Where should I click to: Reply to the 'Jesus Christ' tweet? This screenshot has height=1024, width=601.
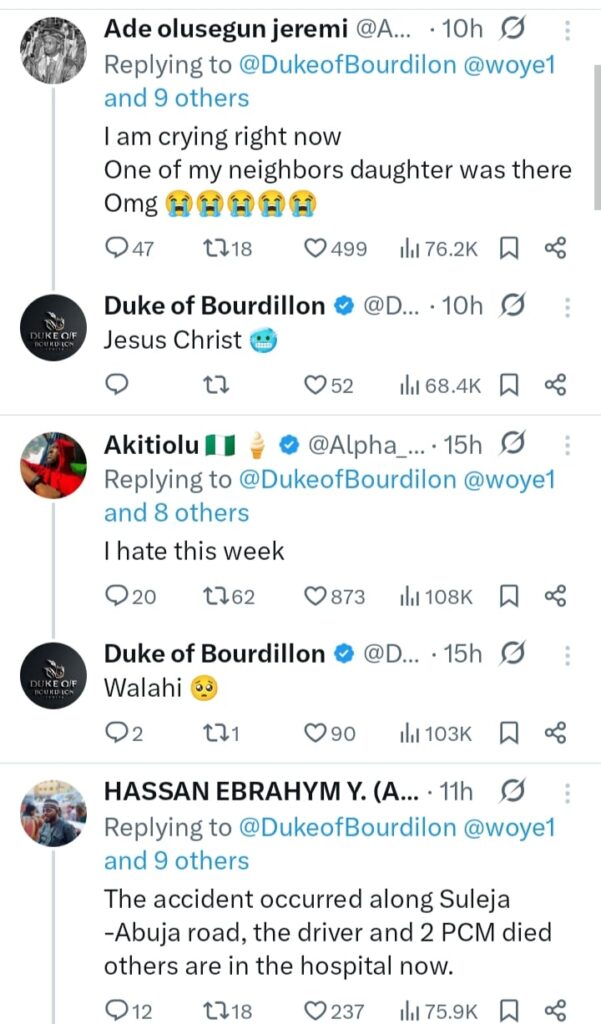118,384
